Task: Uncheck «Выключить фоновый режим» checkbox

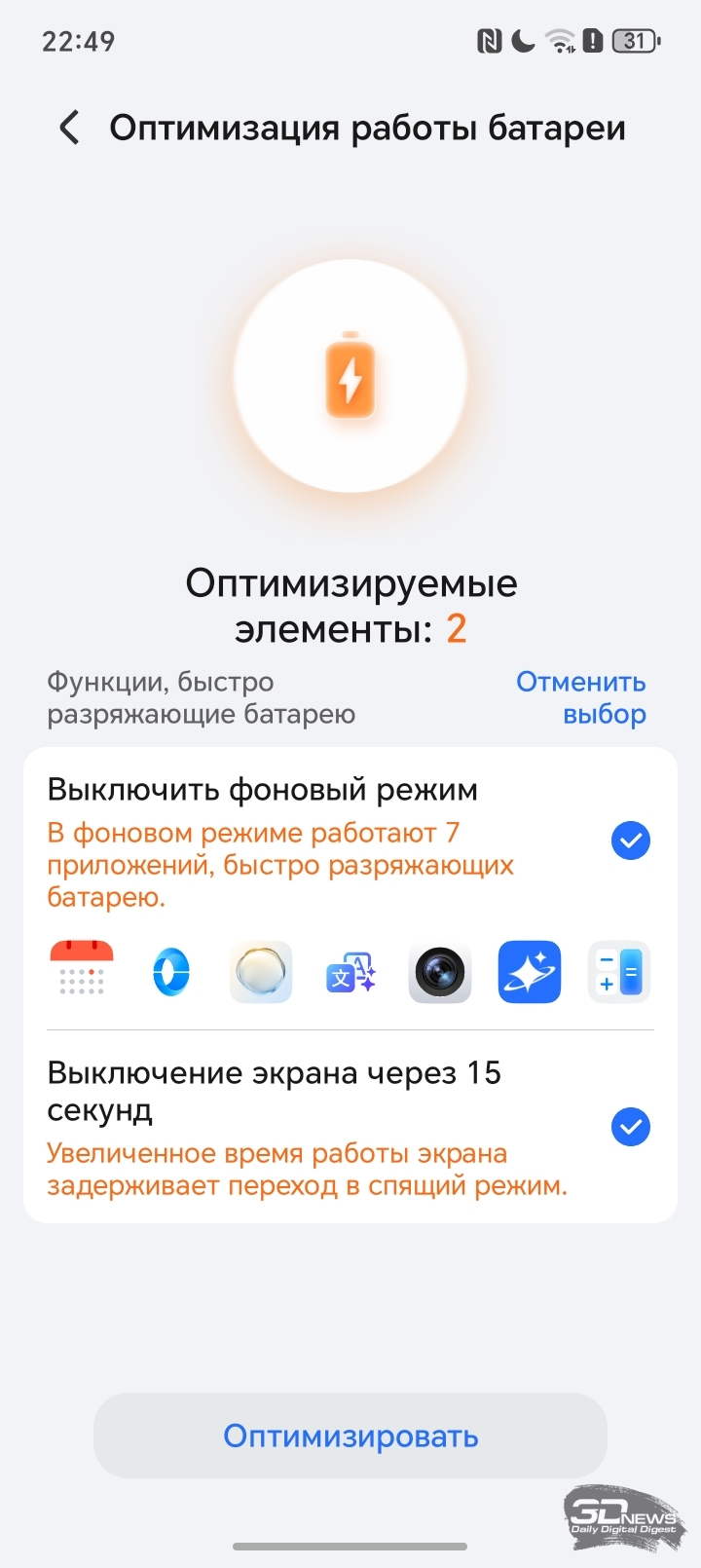Action: (x=630, y=840)
